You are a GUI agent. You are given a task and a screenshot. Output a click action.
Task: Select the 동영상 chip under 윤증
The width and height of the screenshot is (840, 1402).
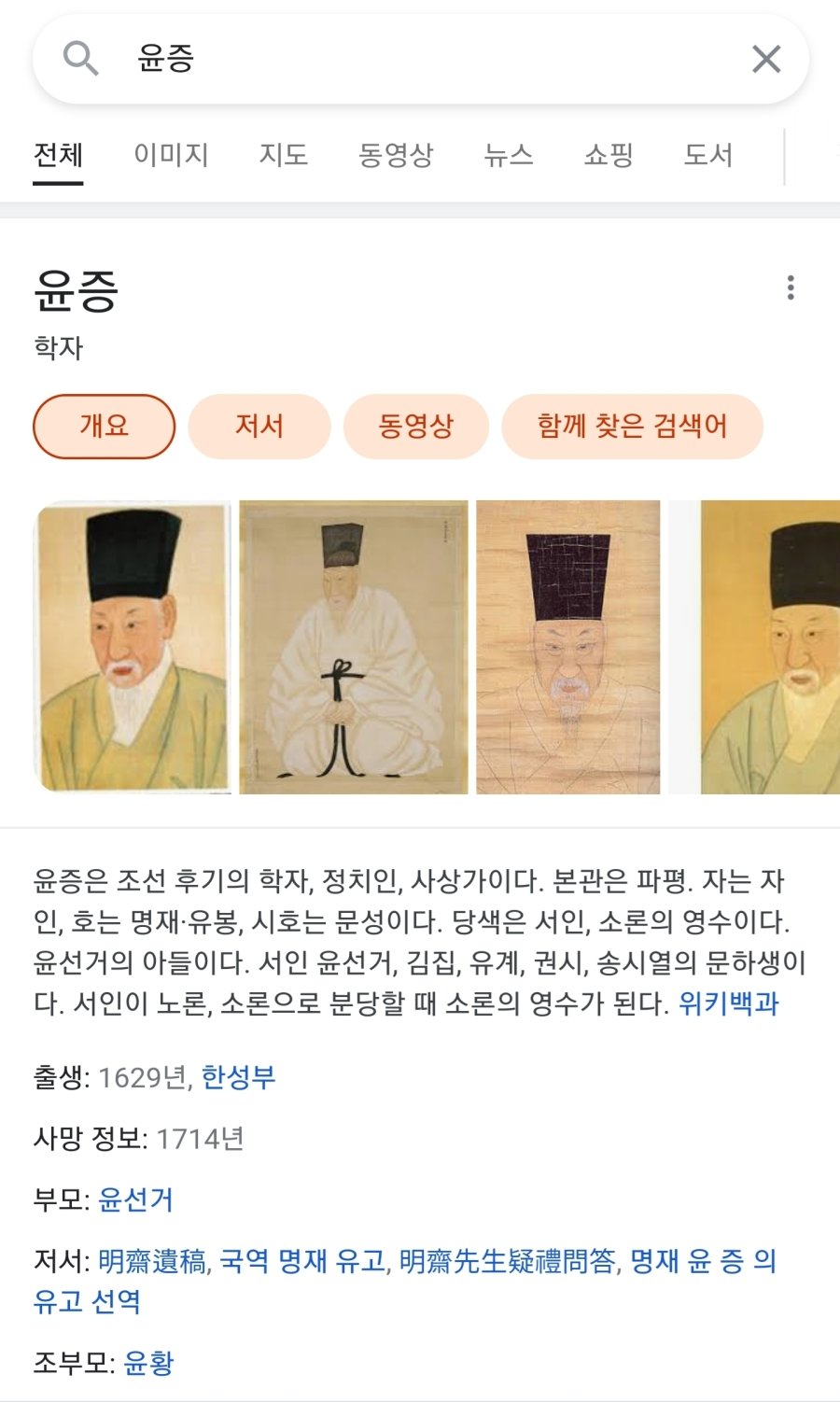415,427
